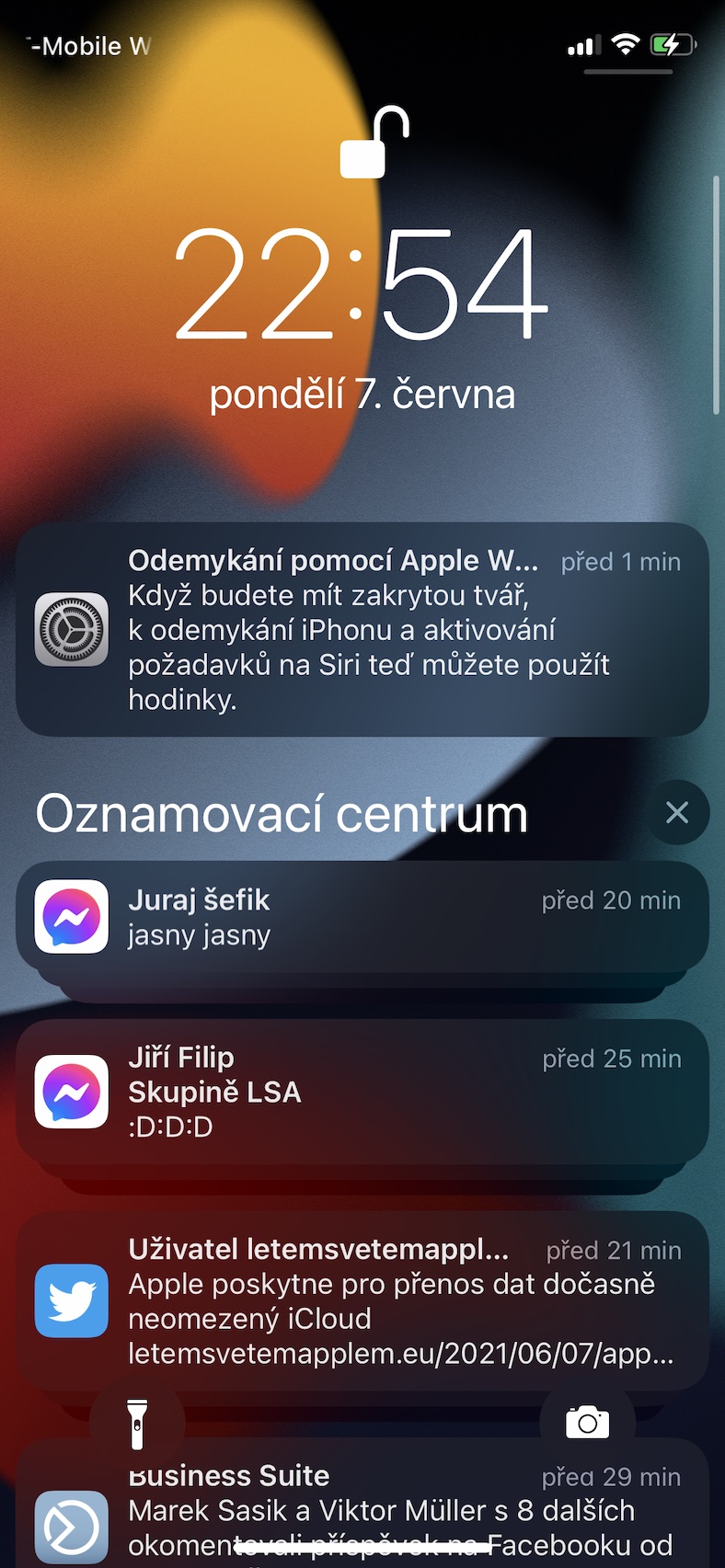Open the Twitter notification from letemsvetemapplem
This screenshot has width=725, height=1568.
pos(362,1301)
